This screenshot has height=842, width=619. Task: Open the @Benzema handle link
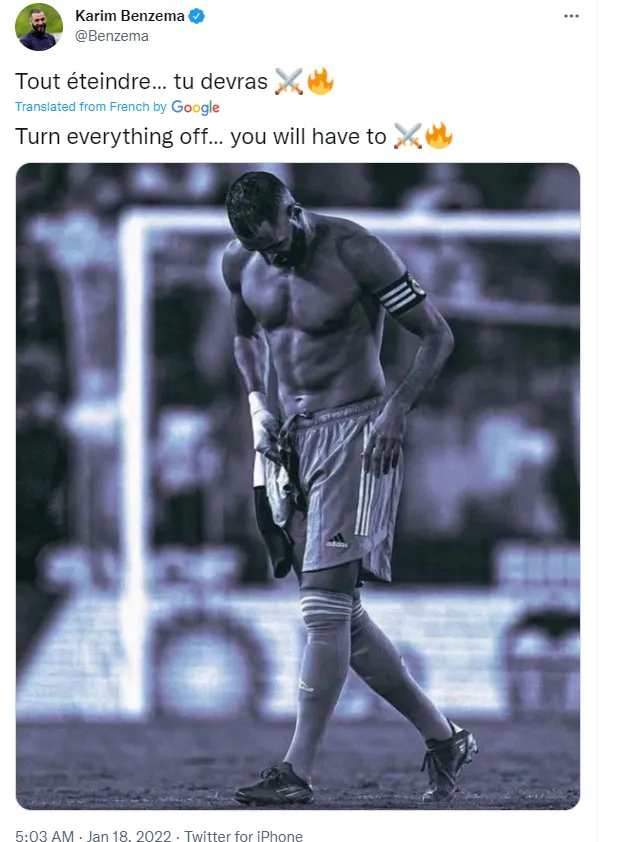click(x=112, y=36)
